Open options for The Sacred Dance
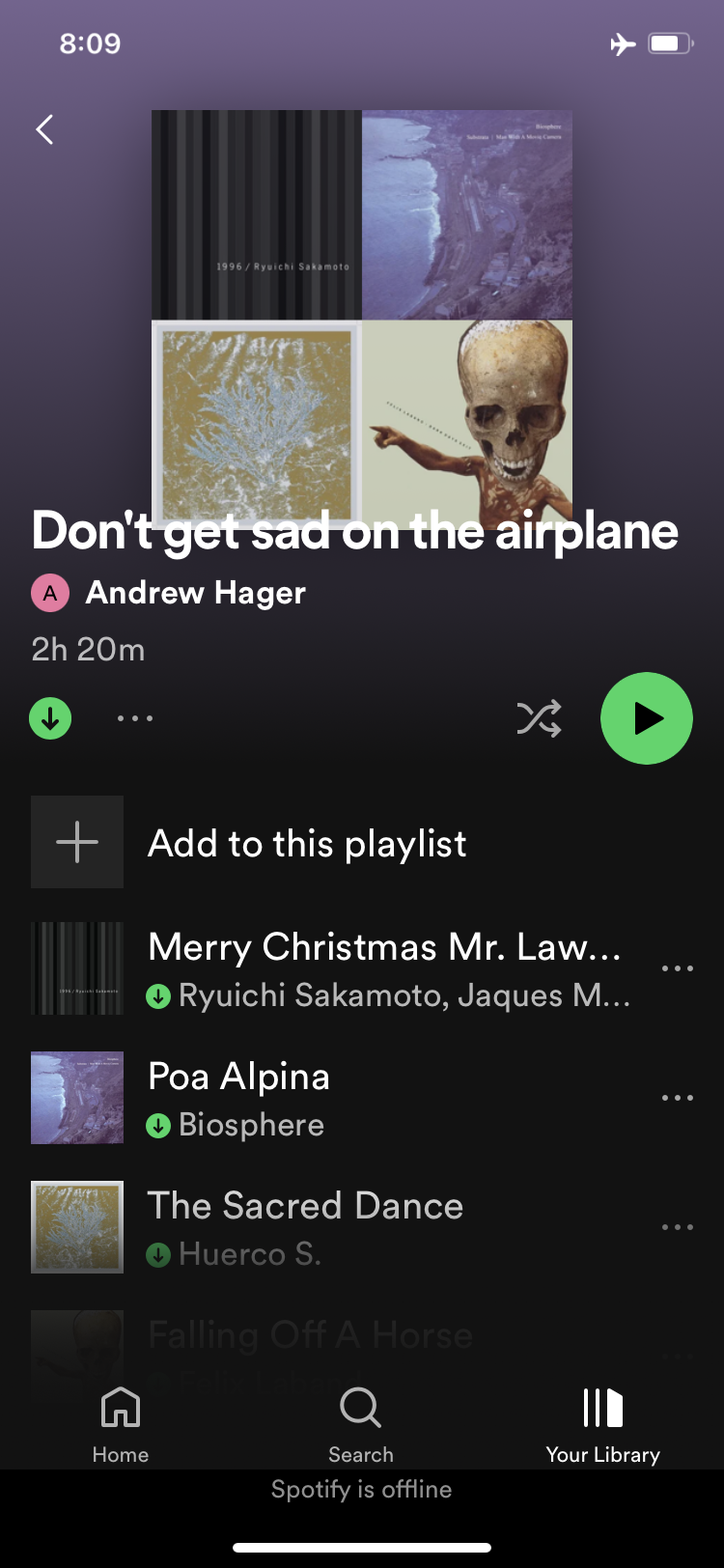The image size is (724, 1568). coord(677,1227)
